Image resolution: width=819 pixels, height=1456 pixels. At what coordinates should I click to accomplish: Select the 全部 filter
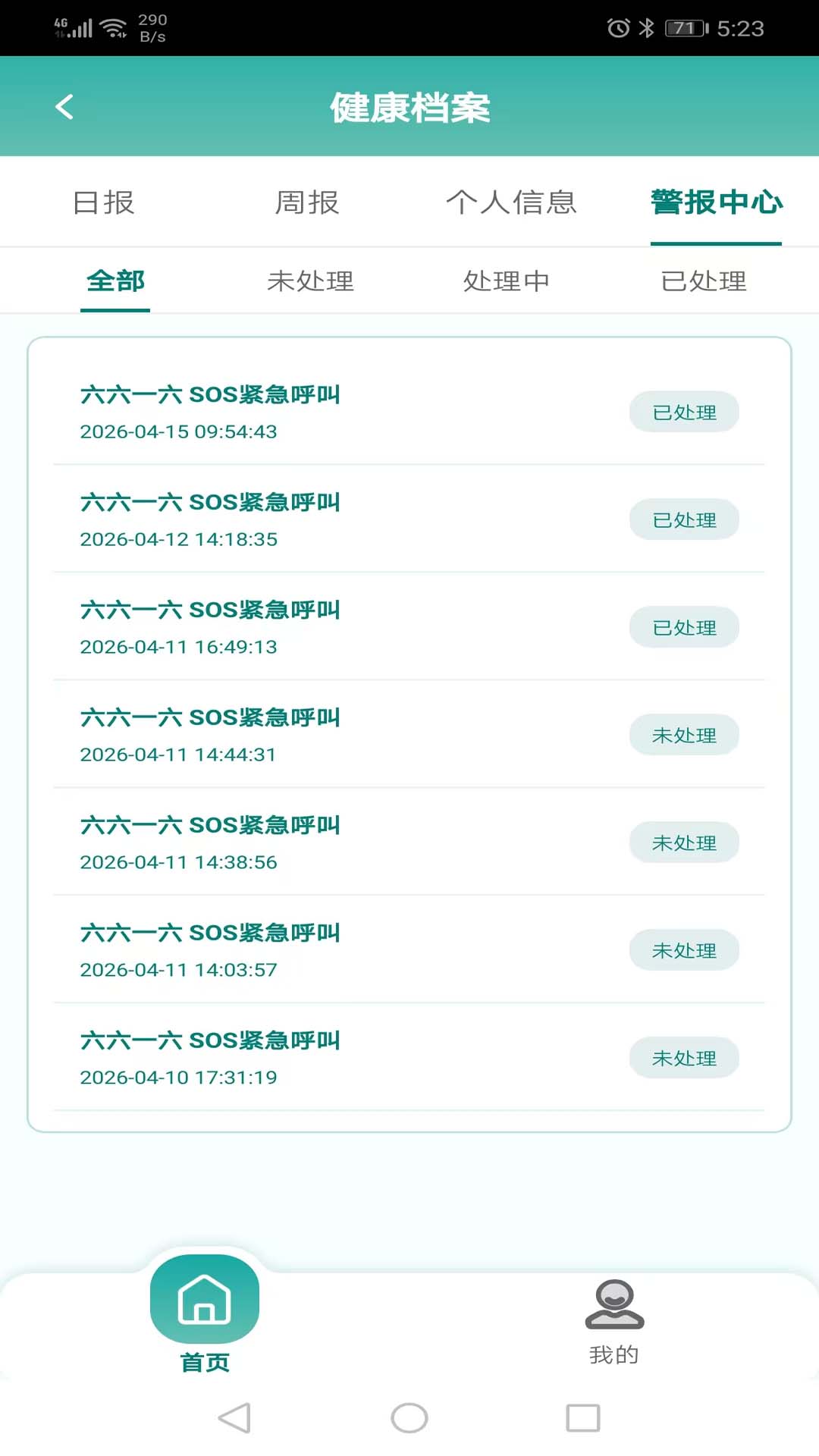115,281
